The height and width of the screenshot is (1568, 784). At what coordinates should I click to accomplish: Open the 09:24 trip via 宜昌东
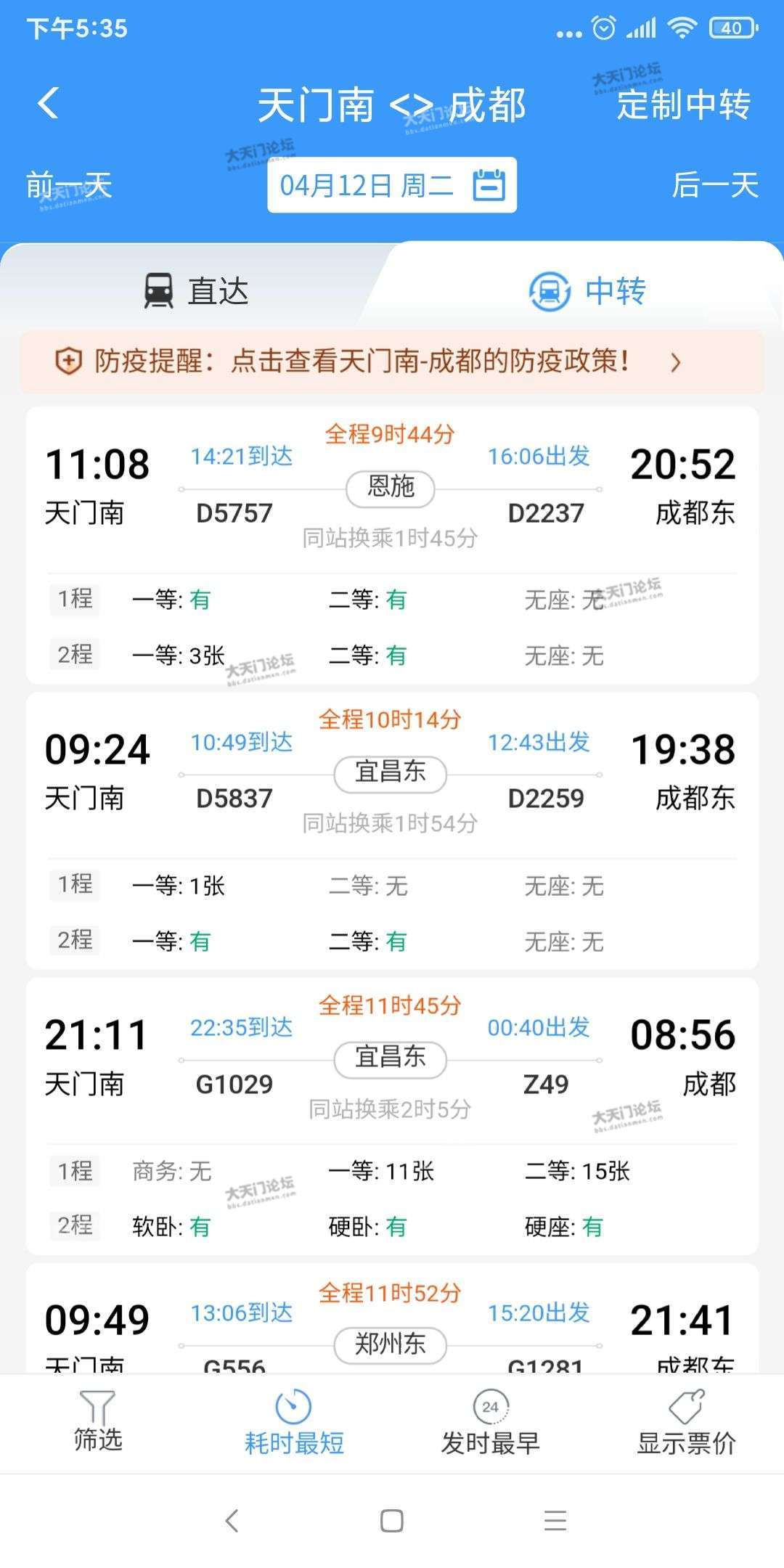click(x=392, y=784)
